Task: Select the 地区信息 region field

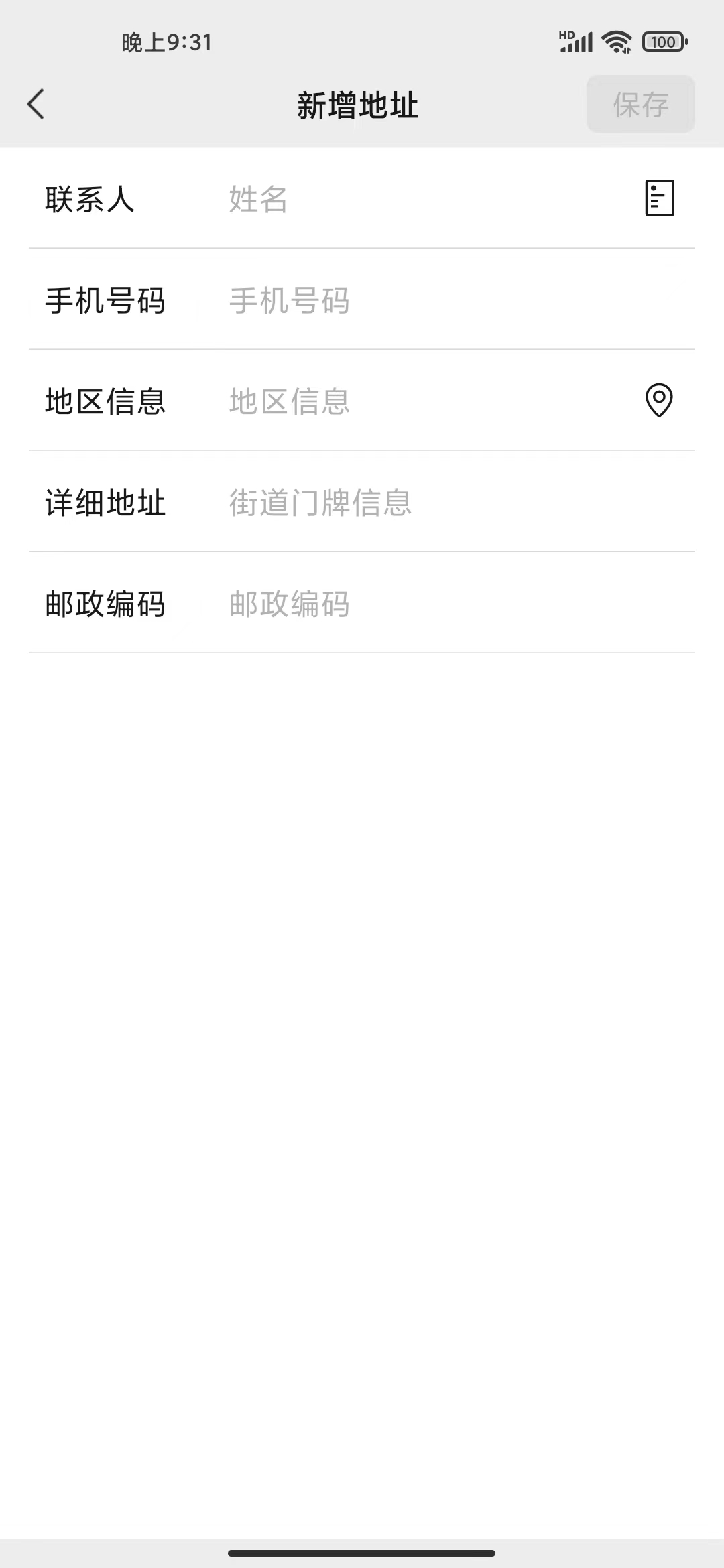Action: (416, 401)
